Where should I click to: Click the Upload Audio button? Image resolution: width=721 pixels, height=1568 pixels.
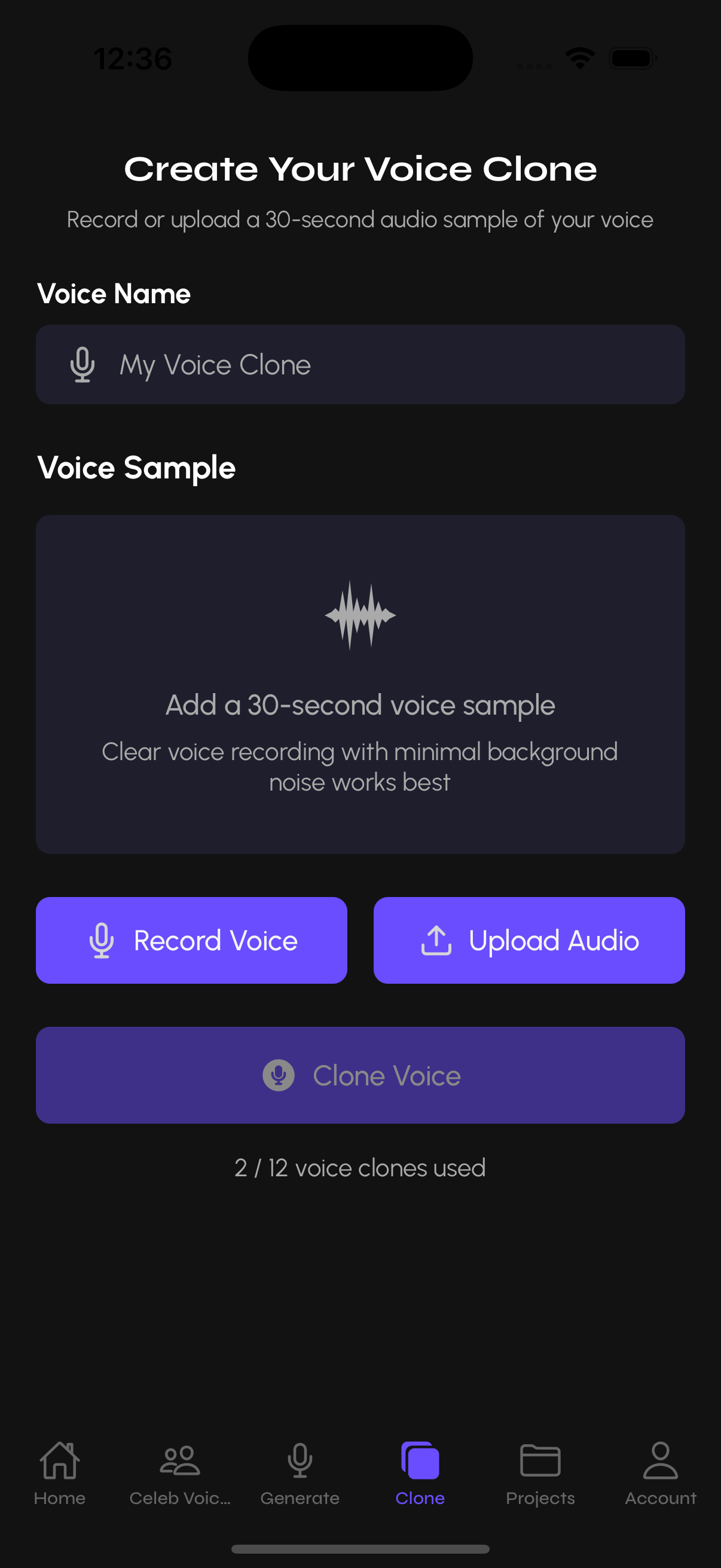tap(528, 940)
